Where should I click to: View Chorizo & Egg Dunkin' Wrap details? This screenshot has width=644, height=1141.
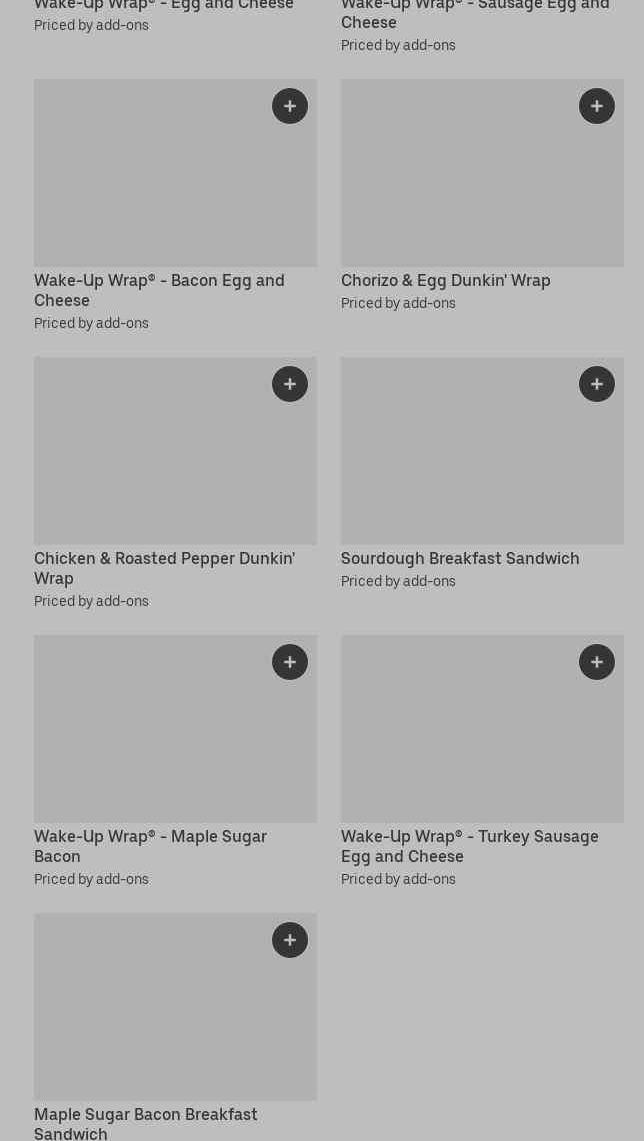(x=445, y=281)
